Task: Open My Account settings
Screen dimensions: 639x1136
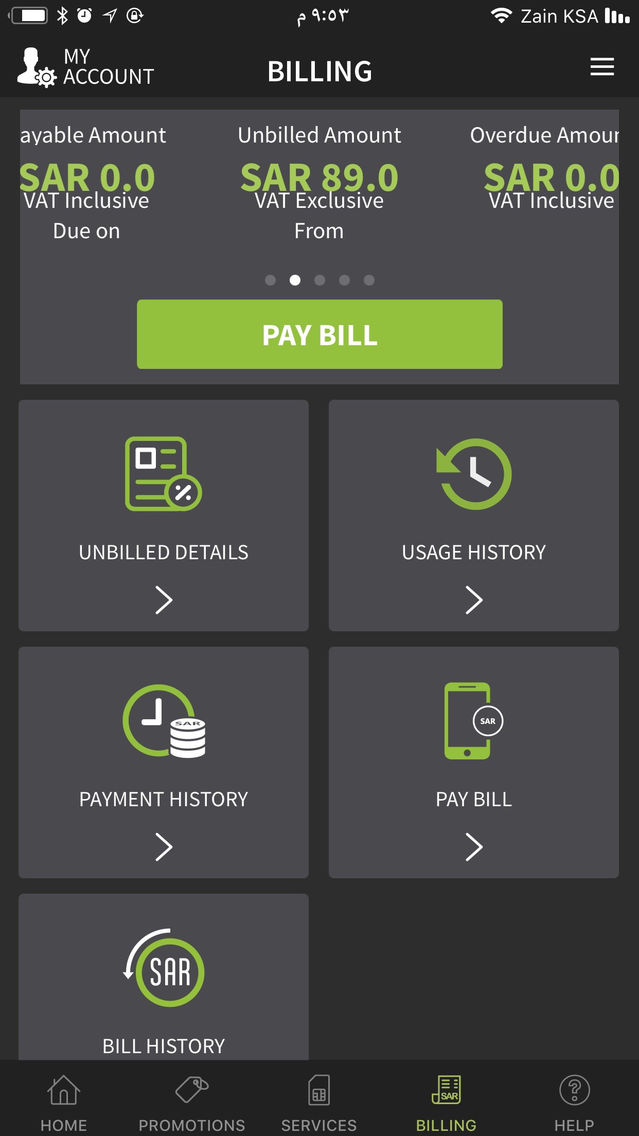Action: coord(85,67)
